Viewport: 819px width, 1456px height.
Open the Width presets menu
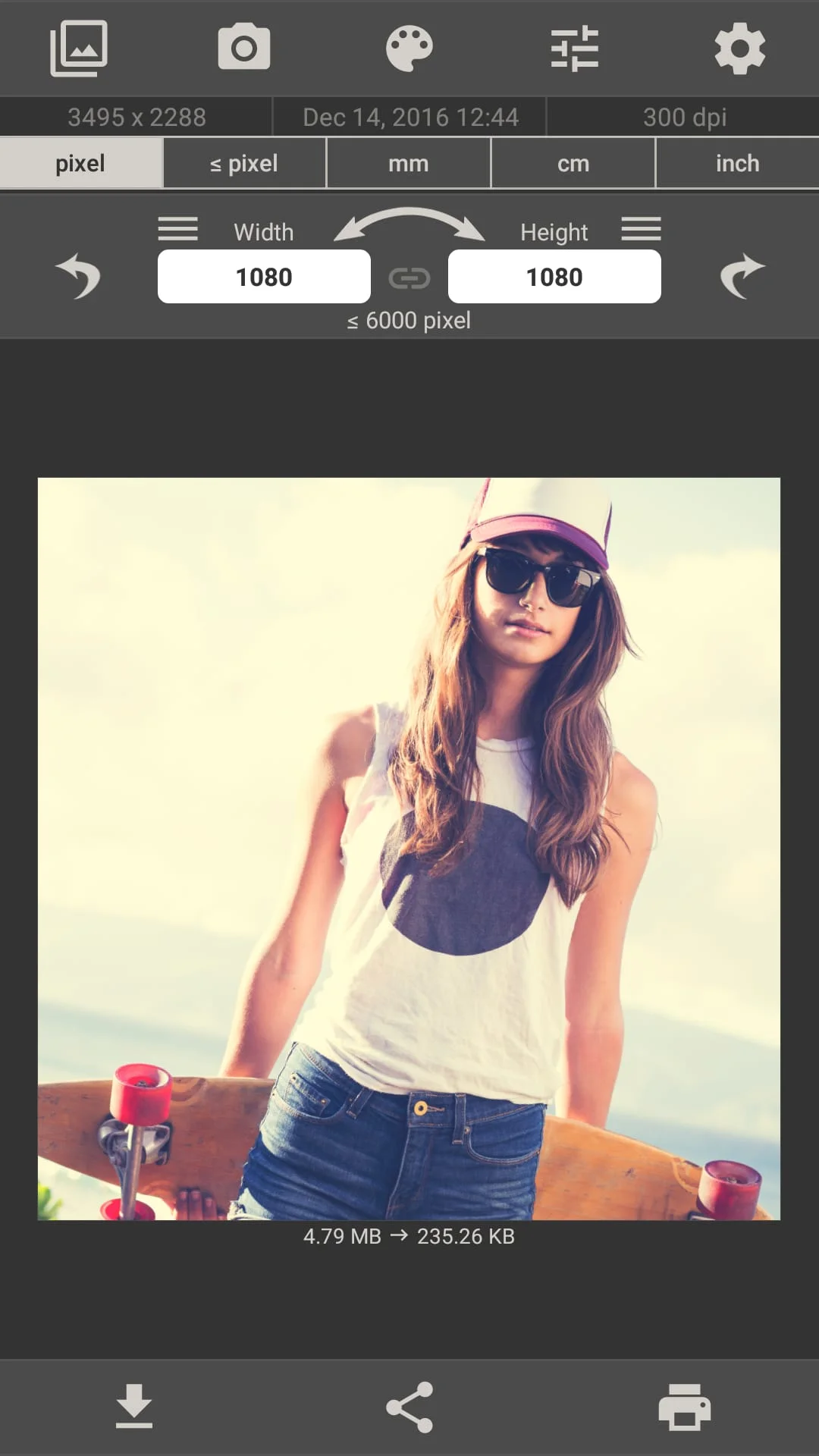coord(177,229)
